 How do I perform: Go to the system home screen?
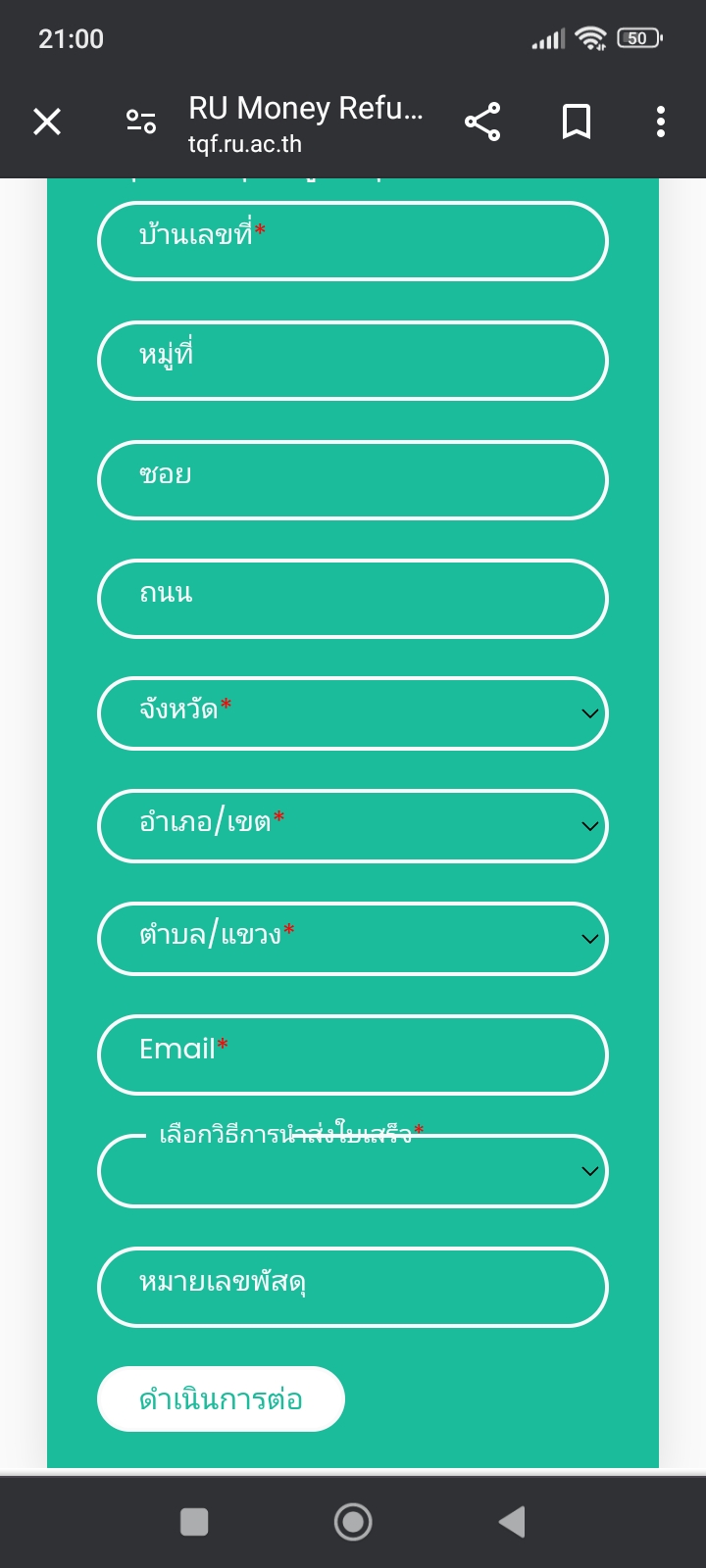(x=353, y=1522)
